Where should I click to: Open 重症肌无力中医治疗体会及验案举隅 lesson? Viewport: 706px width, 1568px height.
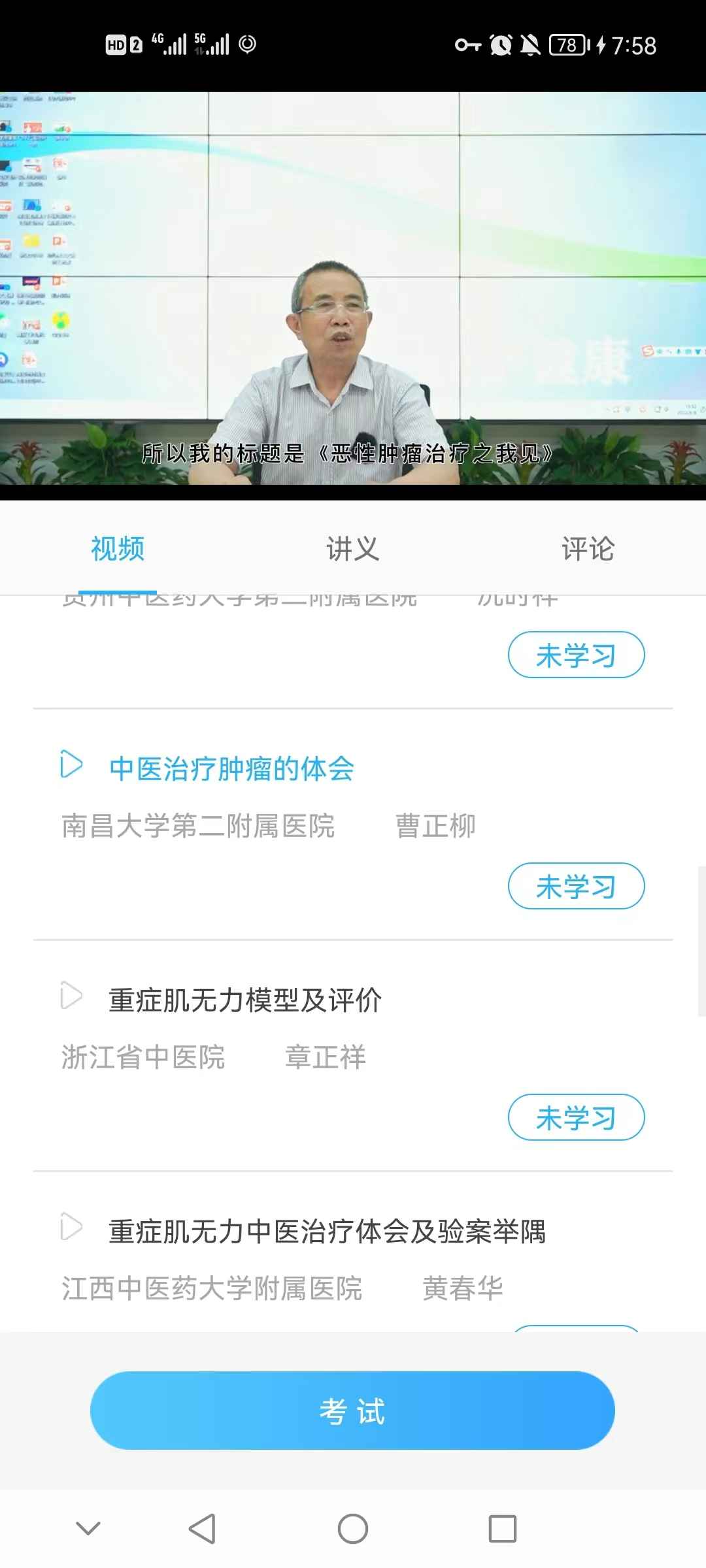pyautogui.click(x=327, y=1232)
